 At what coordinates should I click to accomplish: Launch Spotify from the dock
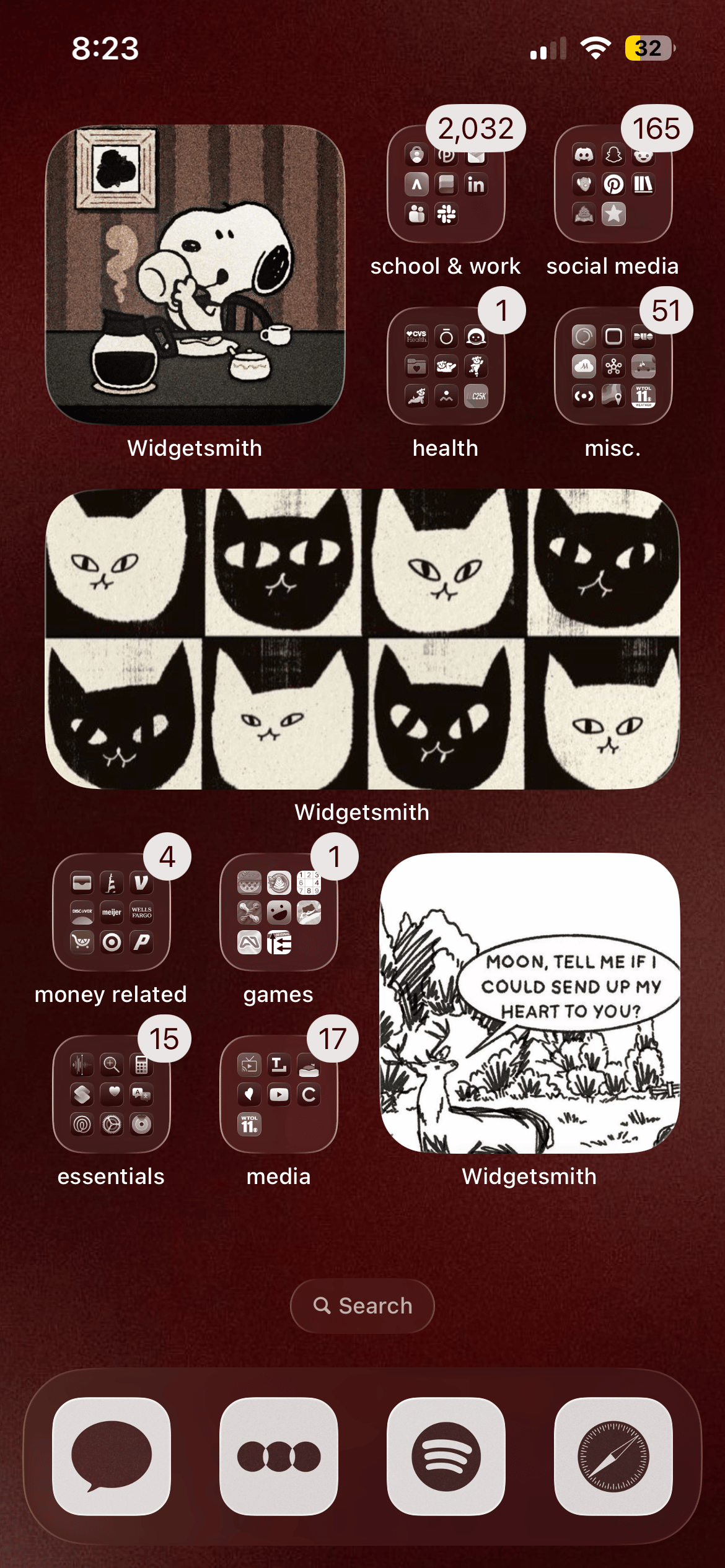[446, 1456]
